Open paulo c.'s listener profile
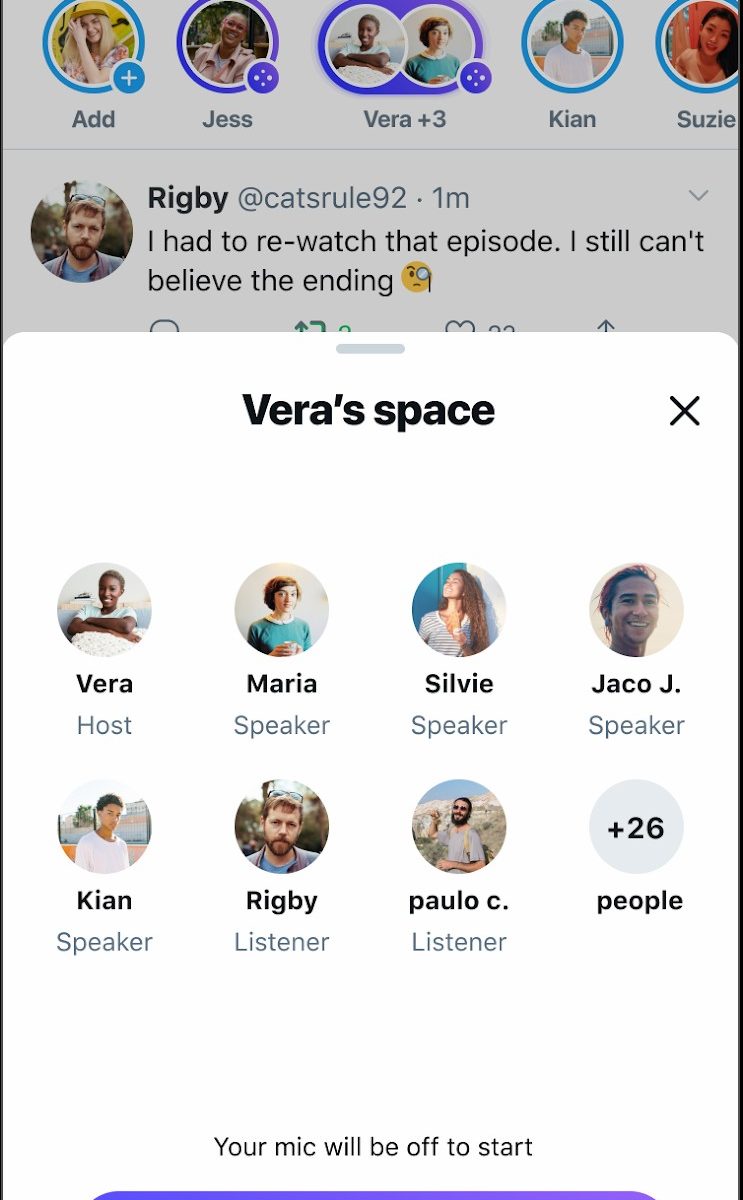The height and width of the screenshot is (1200, 743). click(x=459, y=826)
